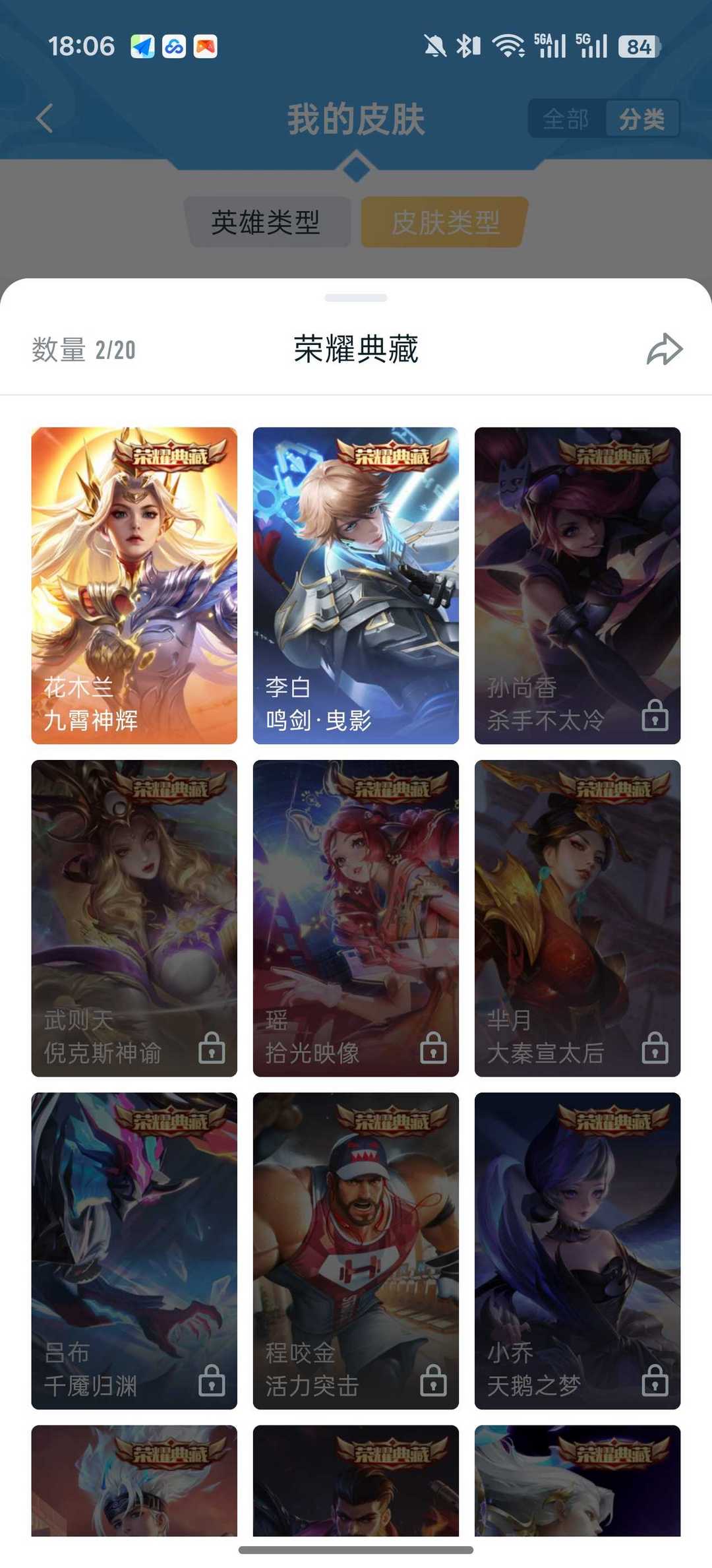This screenshot has height=1568, width=712.
Task: Choose the 英雄类型 filter
Action: coord(266,222)
